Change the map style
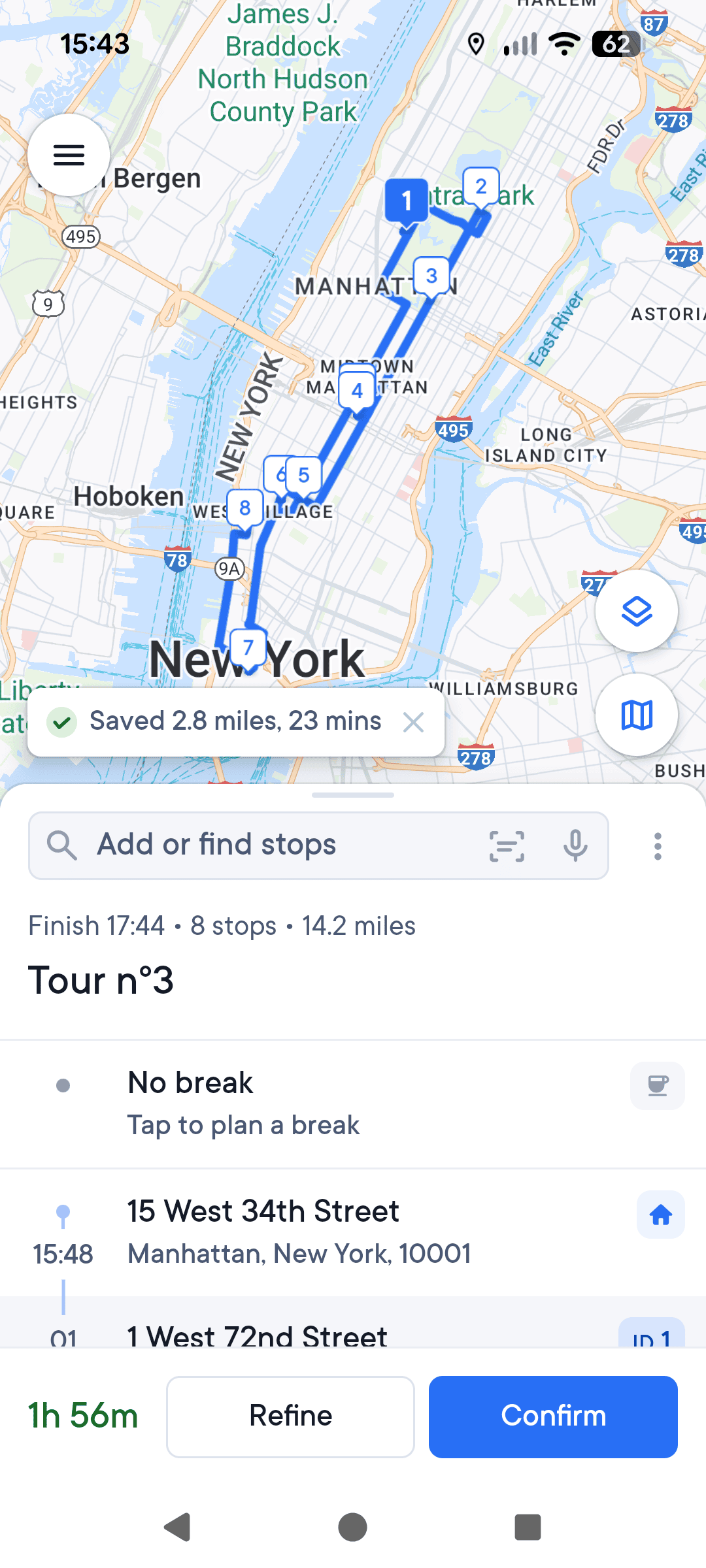 636,714
